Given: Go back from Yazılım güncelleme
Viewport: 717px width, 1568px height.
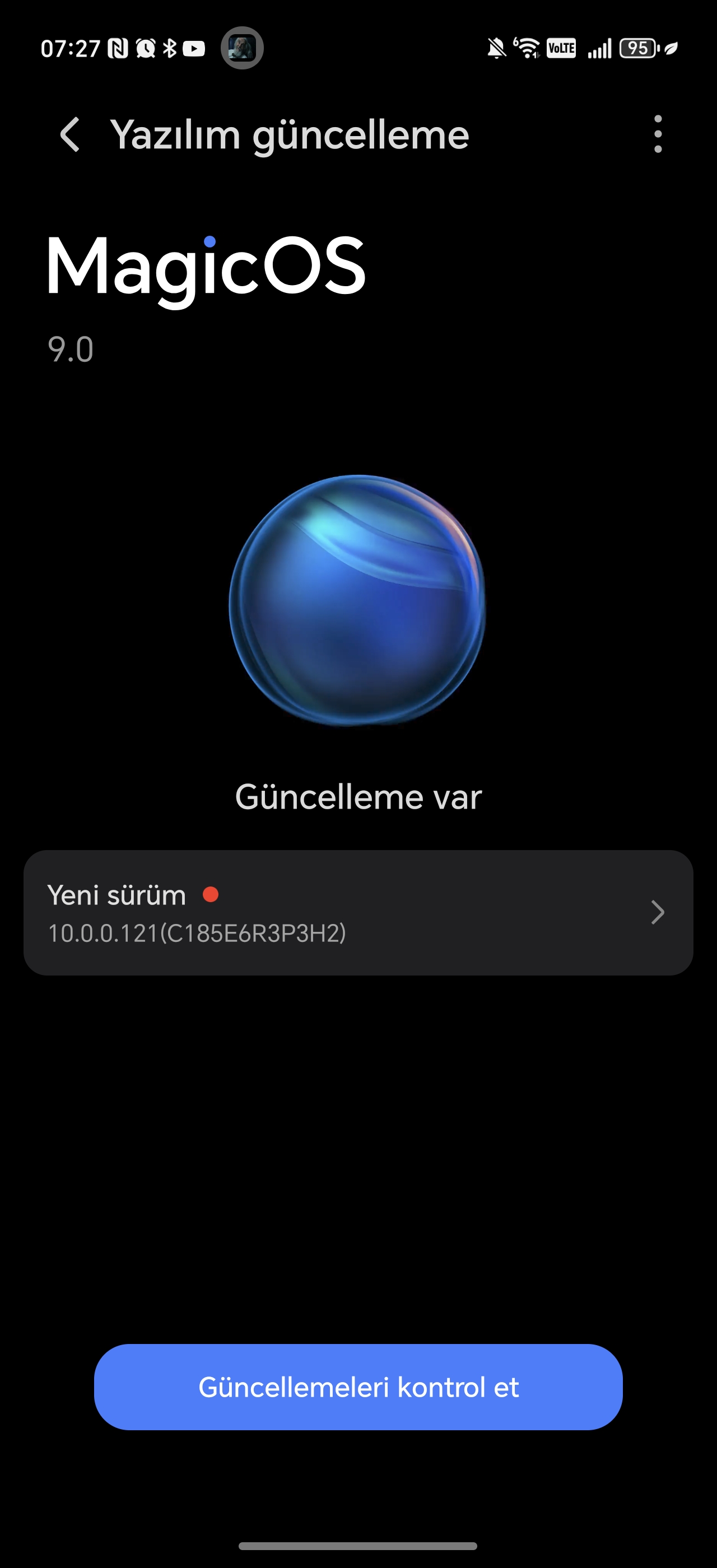Looking at the screenshot, I should point(70,134).
